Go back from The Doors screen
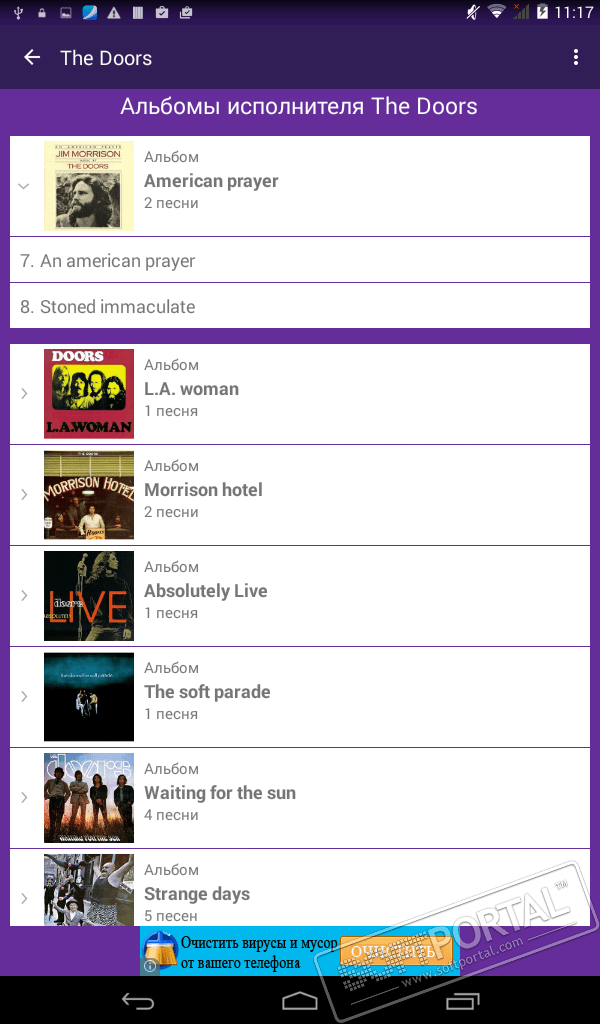 [x=32, y=58]
